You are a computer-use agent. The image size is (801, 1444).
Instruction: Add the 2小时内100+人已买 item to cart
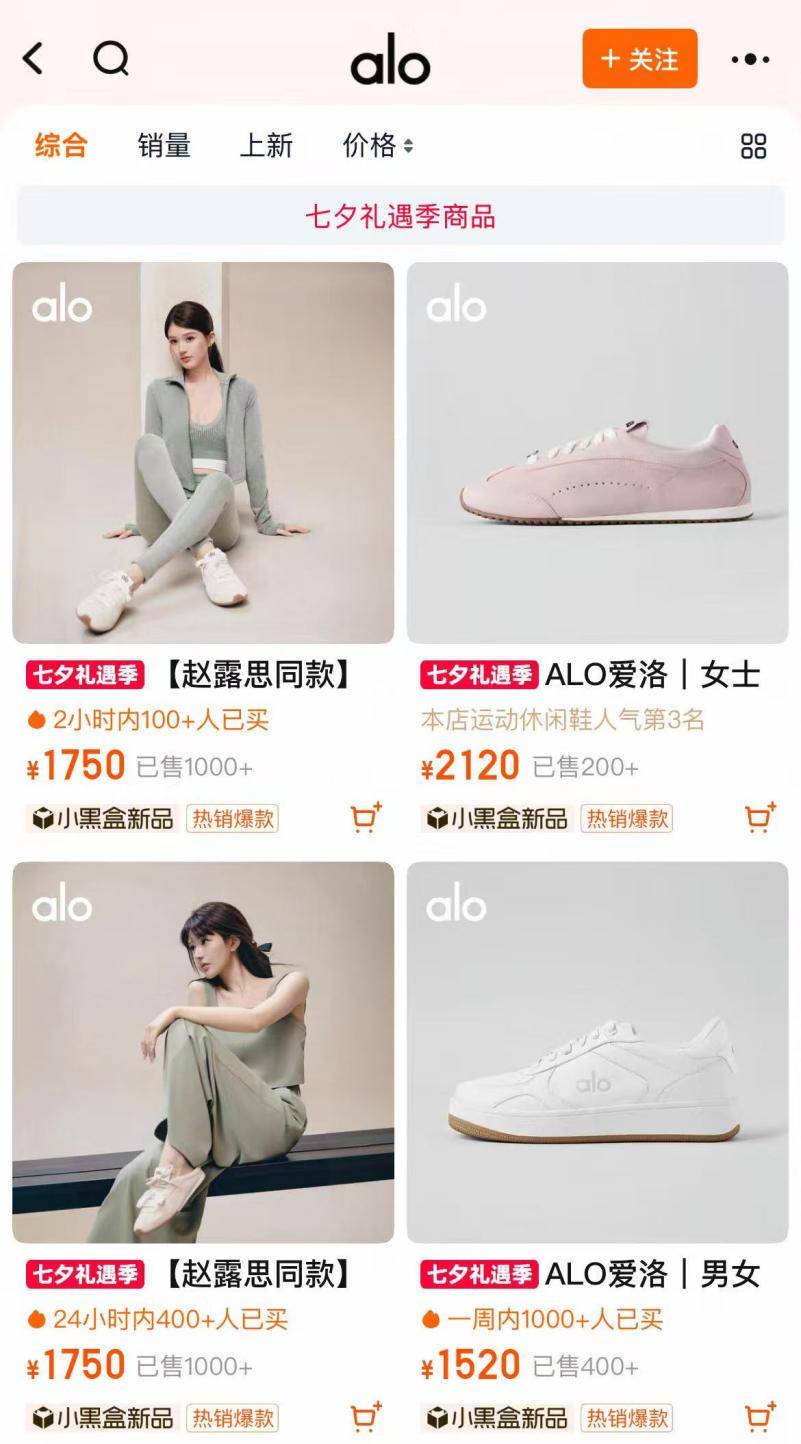(366, 817)
